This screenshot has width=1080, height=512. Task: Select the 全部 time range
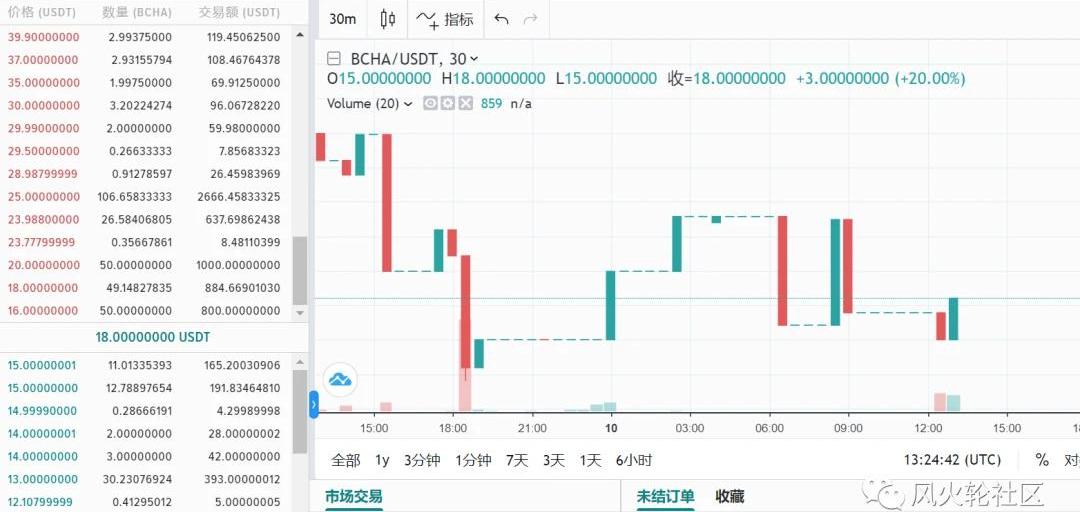345,460
